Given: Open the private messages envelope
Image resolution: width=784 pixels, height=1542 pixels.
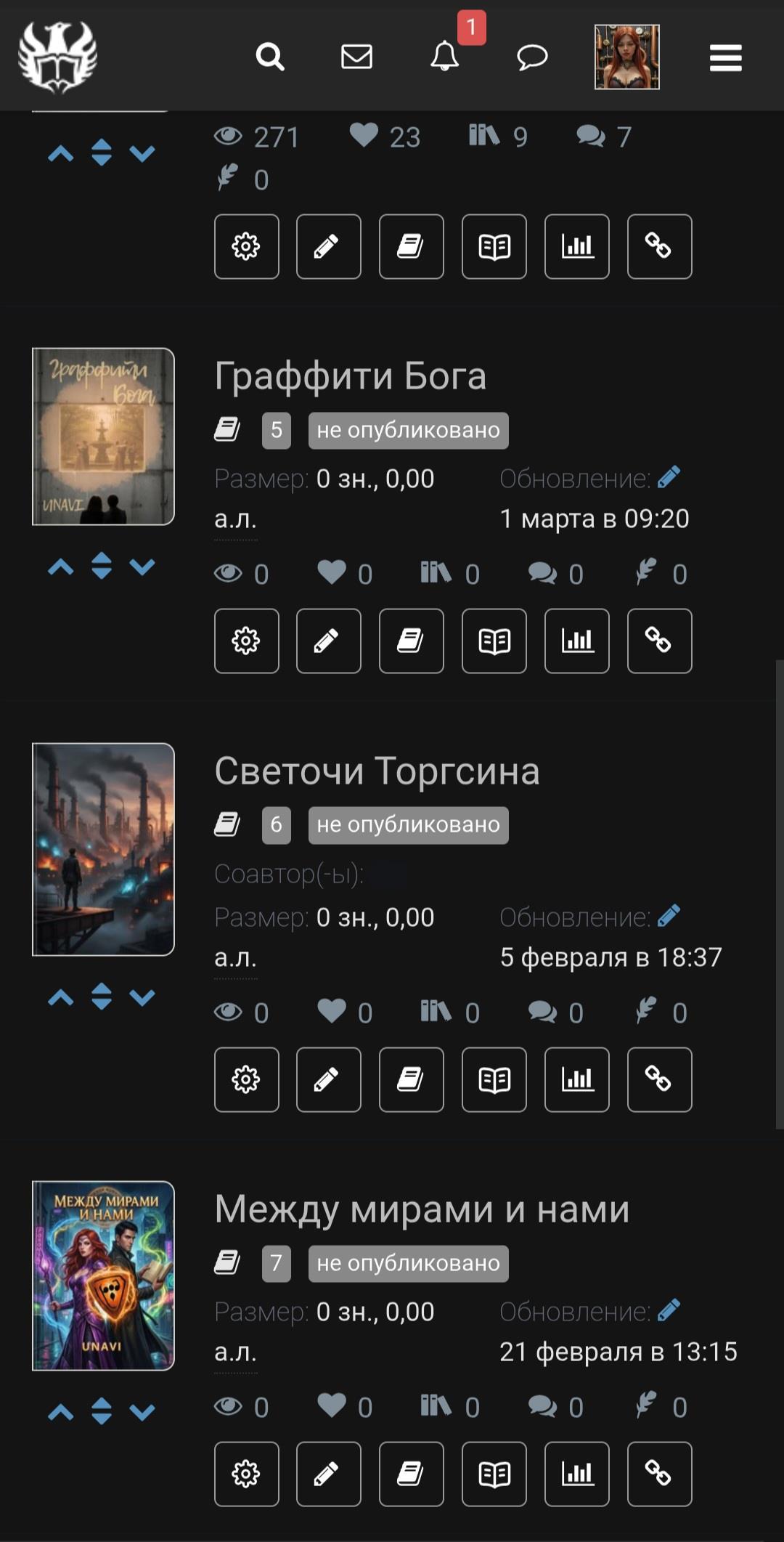Looking at the screenshot, I should (x=356, y=57).
